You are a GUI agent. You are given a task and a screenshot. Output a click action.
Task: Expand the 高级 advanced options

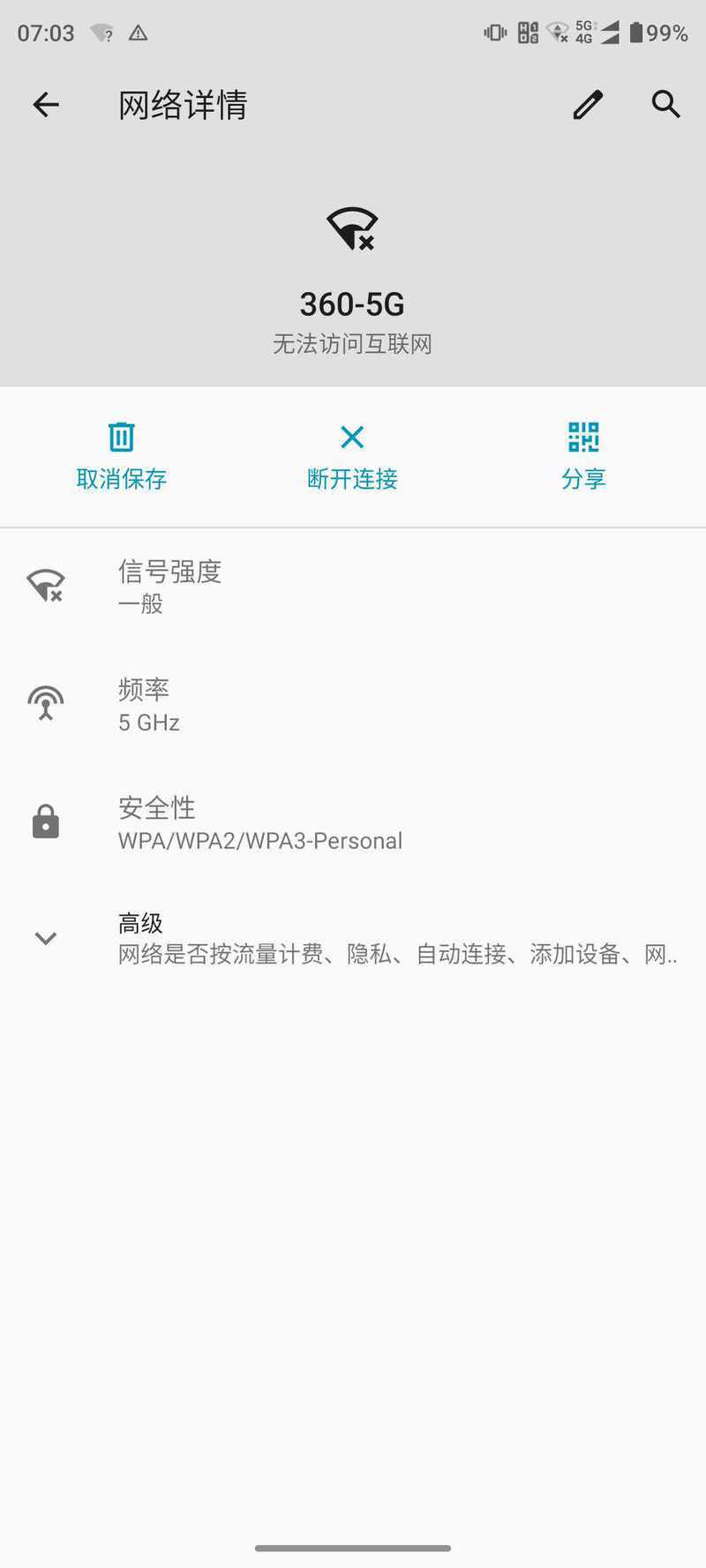point(353,938)
